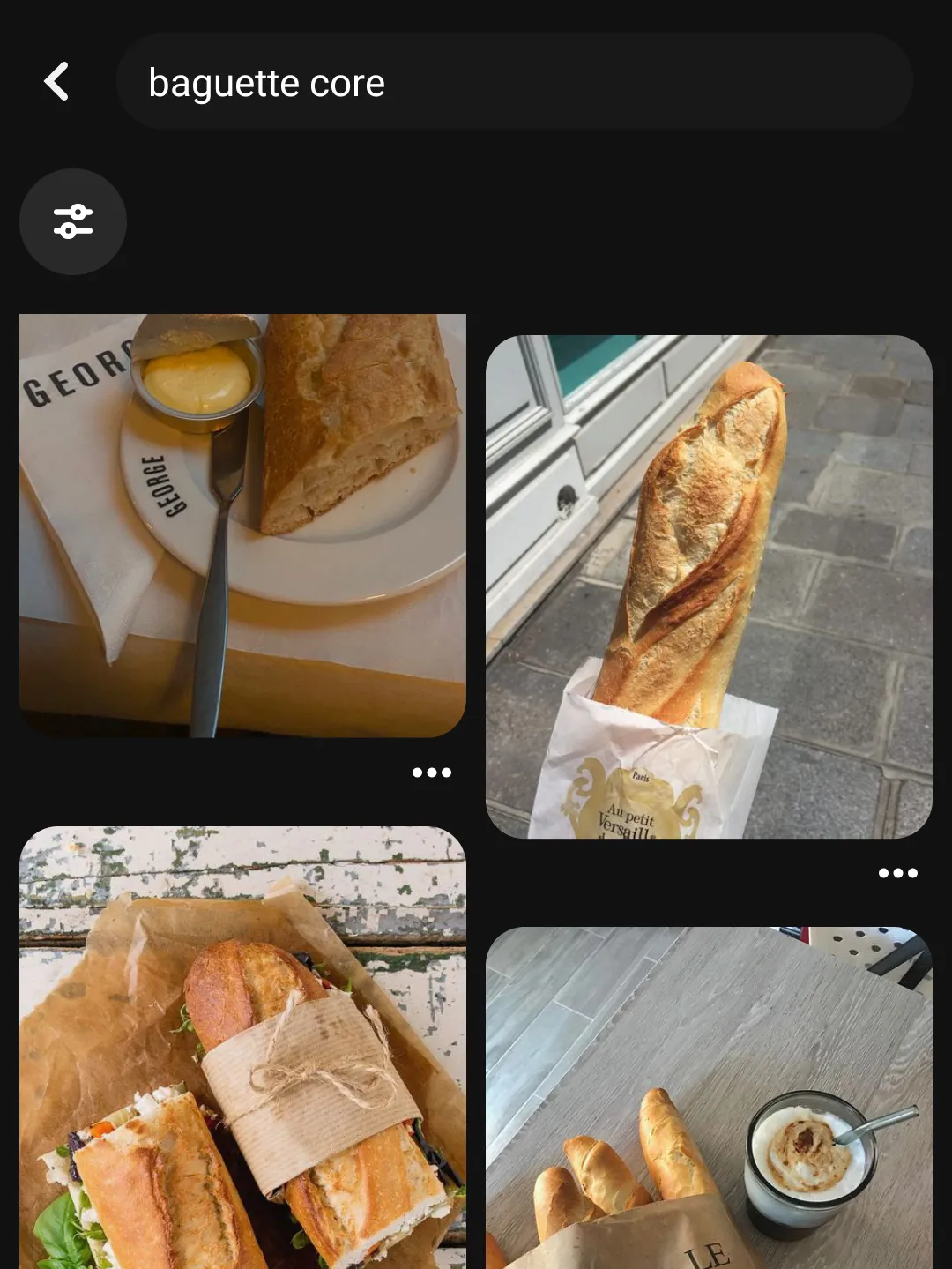952x1269 pixels.
Task: Go back using the arrow icon
Action: (x=56, y=82)
